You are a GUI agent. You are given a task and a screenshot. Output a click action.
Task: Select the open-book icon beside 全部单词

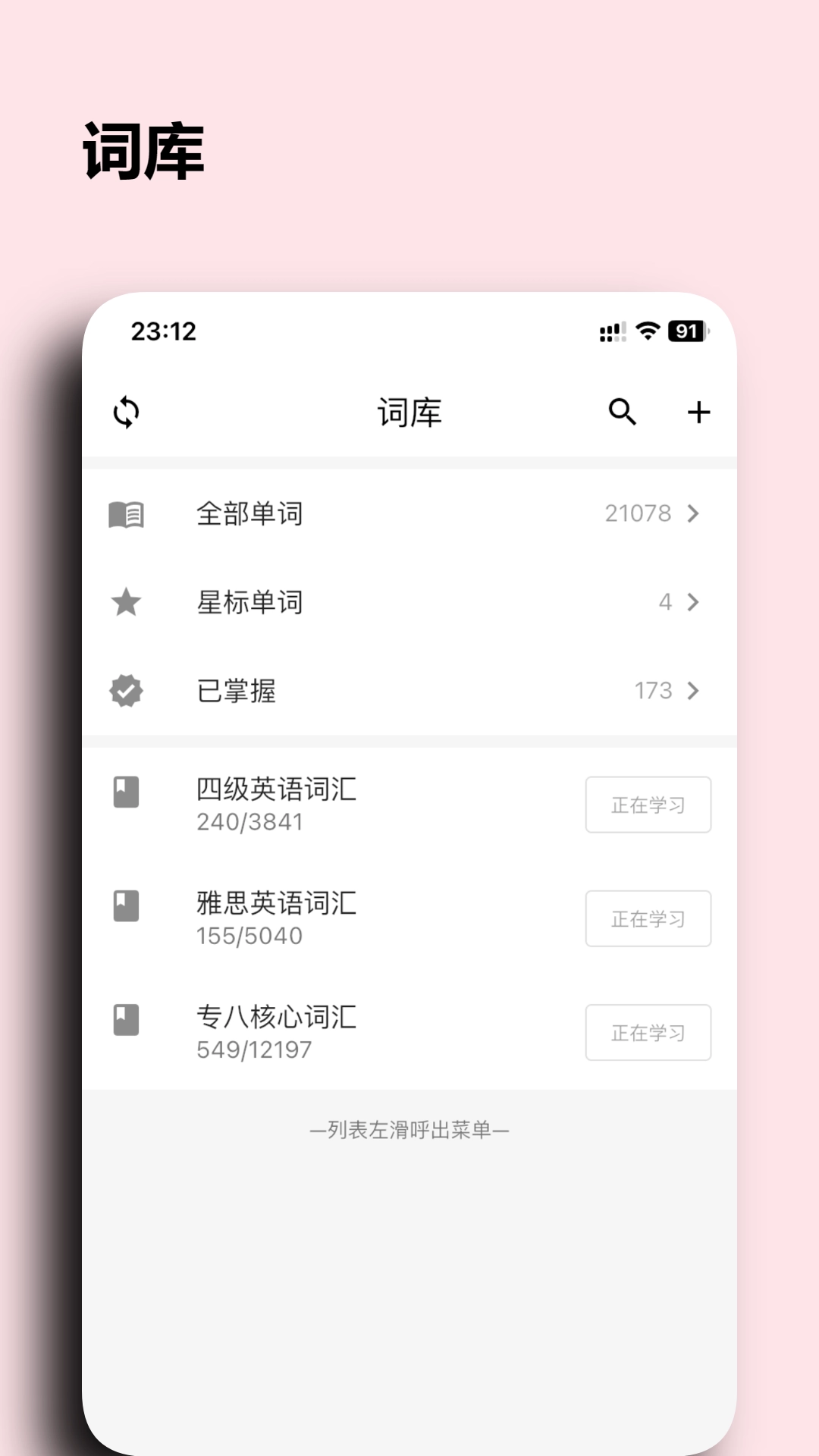coord(127,513)
